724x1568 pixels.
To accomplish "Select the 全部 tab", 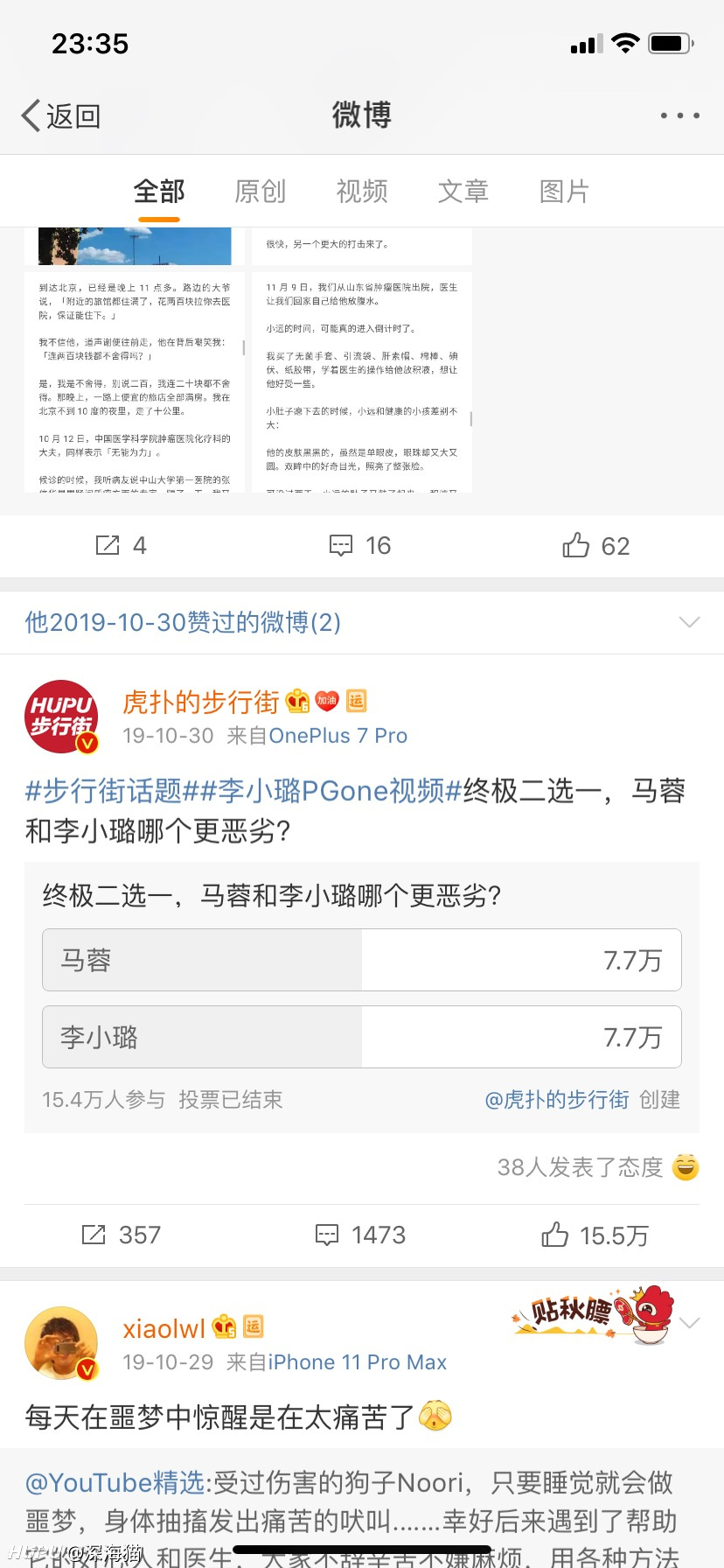I will (x=158, y=191).
